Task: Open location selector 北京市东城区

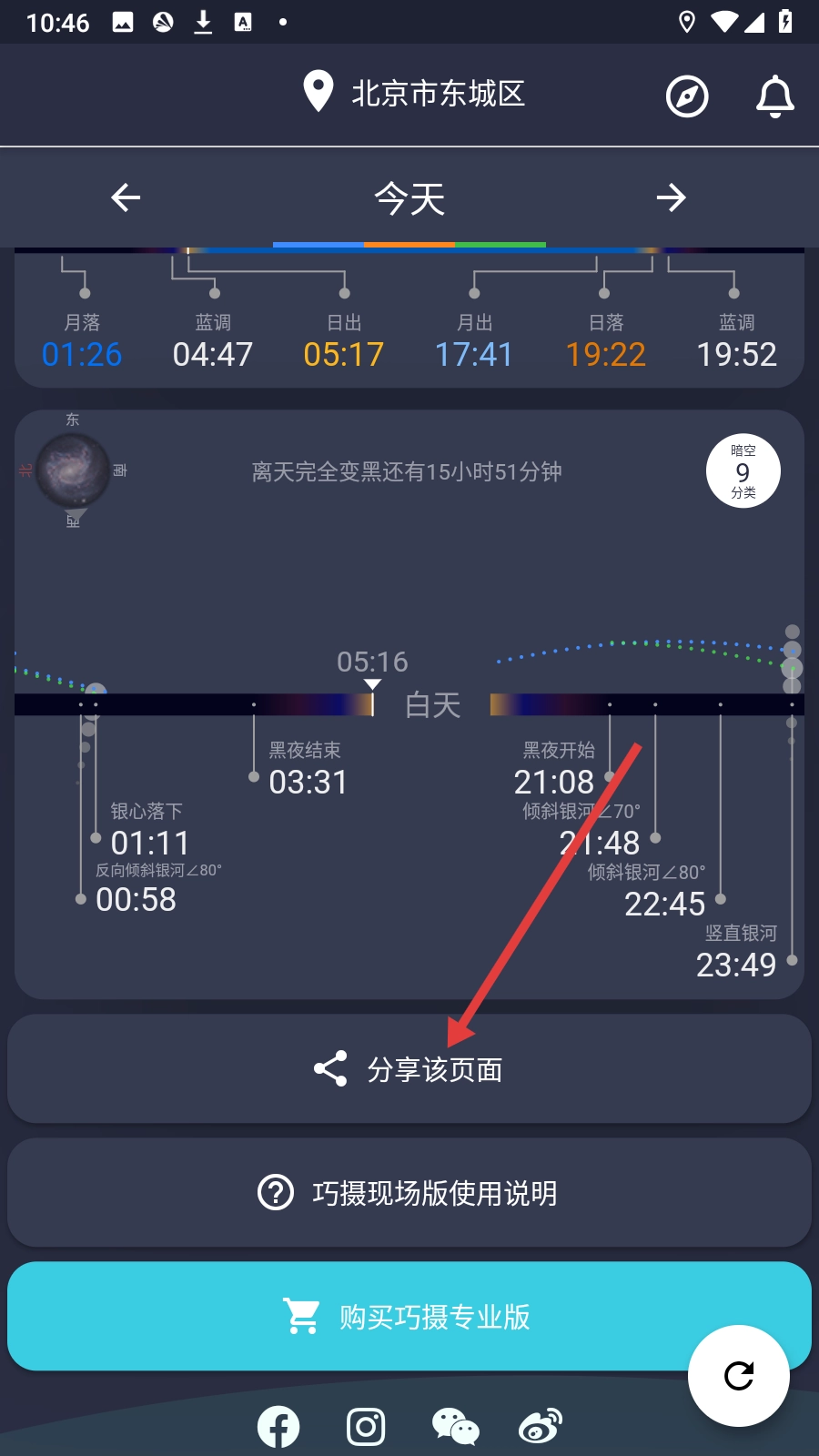Action: point(415,93)
